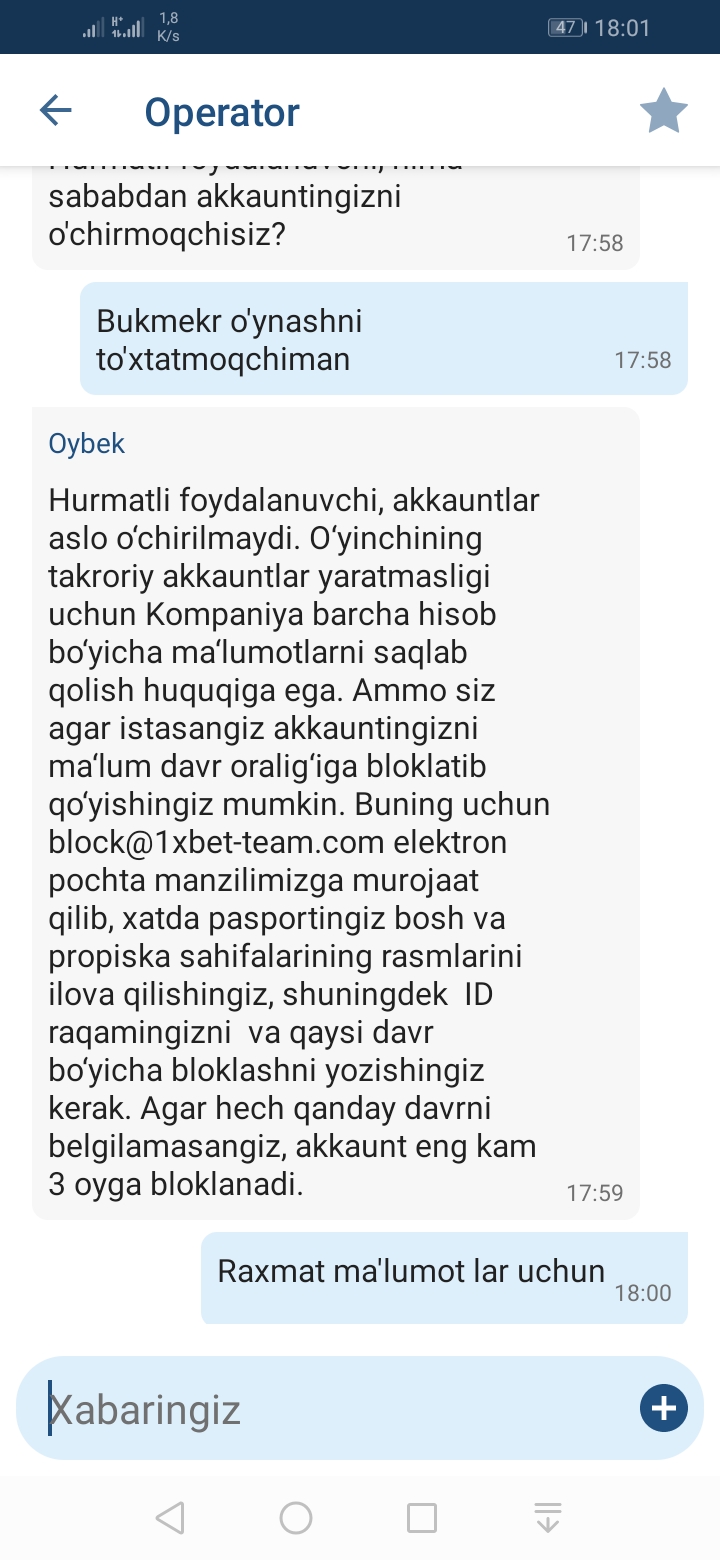Attach a file with the plus icon
Screen dimensions: 720x1560
point(664,1409)
